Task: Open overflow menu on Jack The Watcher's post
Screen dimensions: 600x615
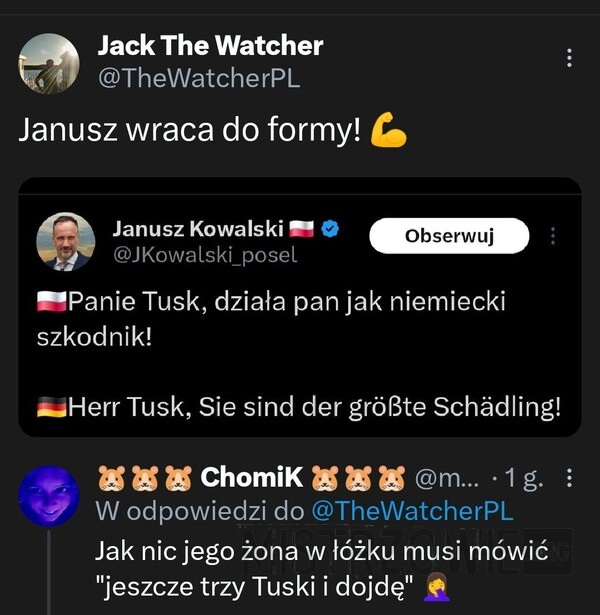Action: 569,58
